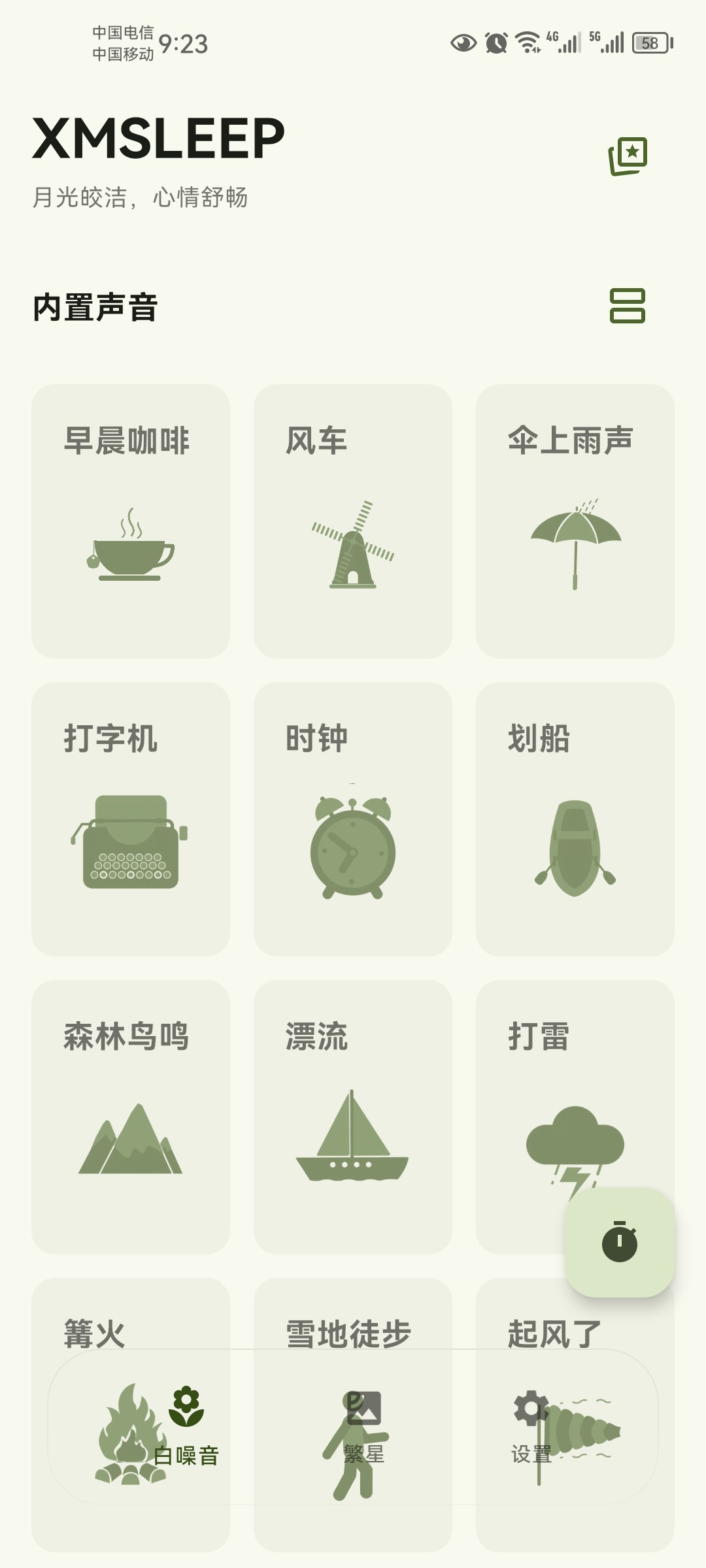Select the 漂流 drifting sound card
The image size is (706, 1568).
(352, 1117)
